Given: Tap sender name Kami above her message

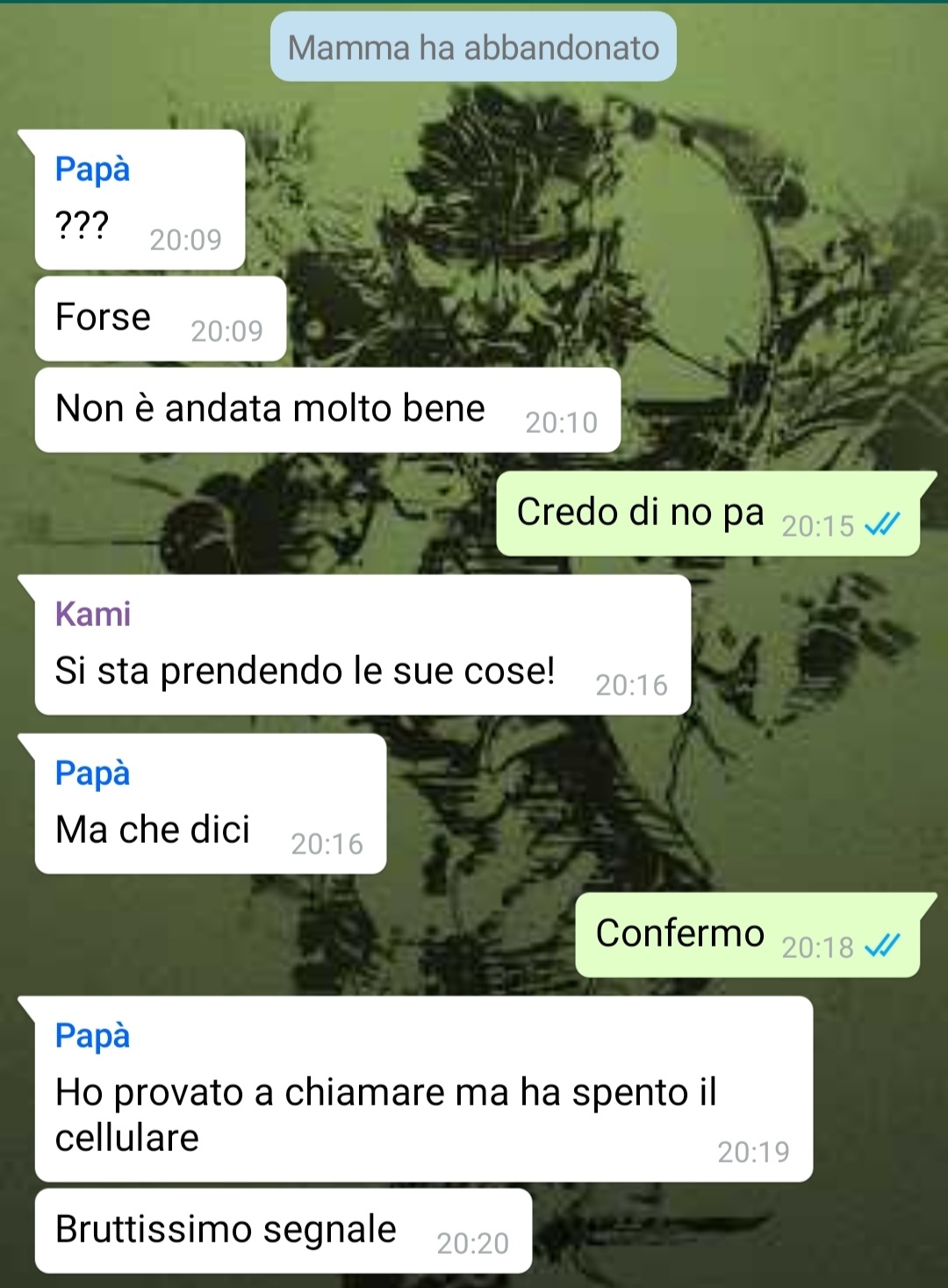Looking at the screenshot, I should point(92,614).
